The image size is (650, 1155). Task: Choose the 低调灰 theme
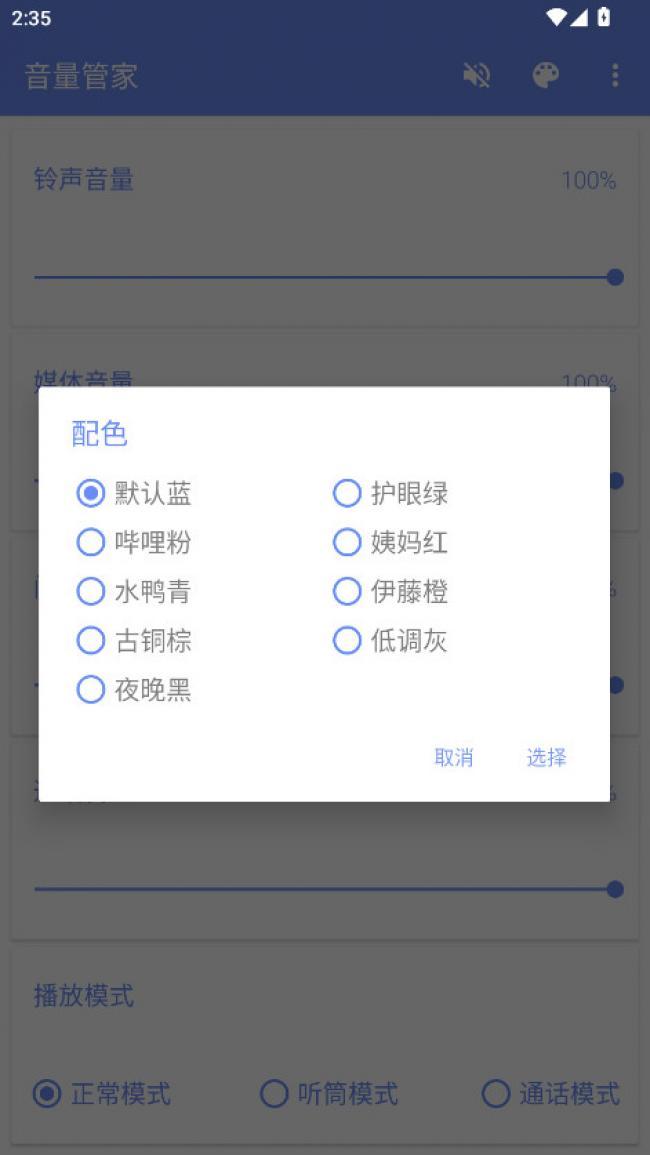391,641
